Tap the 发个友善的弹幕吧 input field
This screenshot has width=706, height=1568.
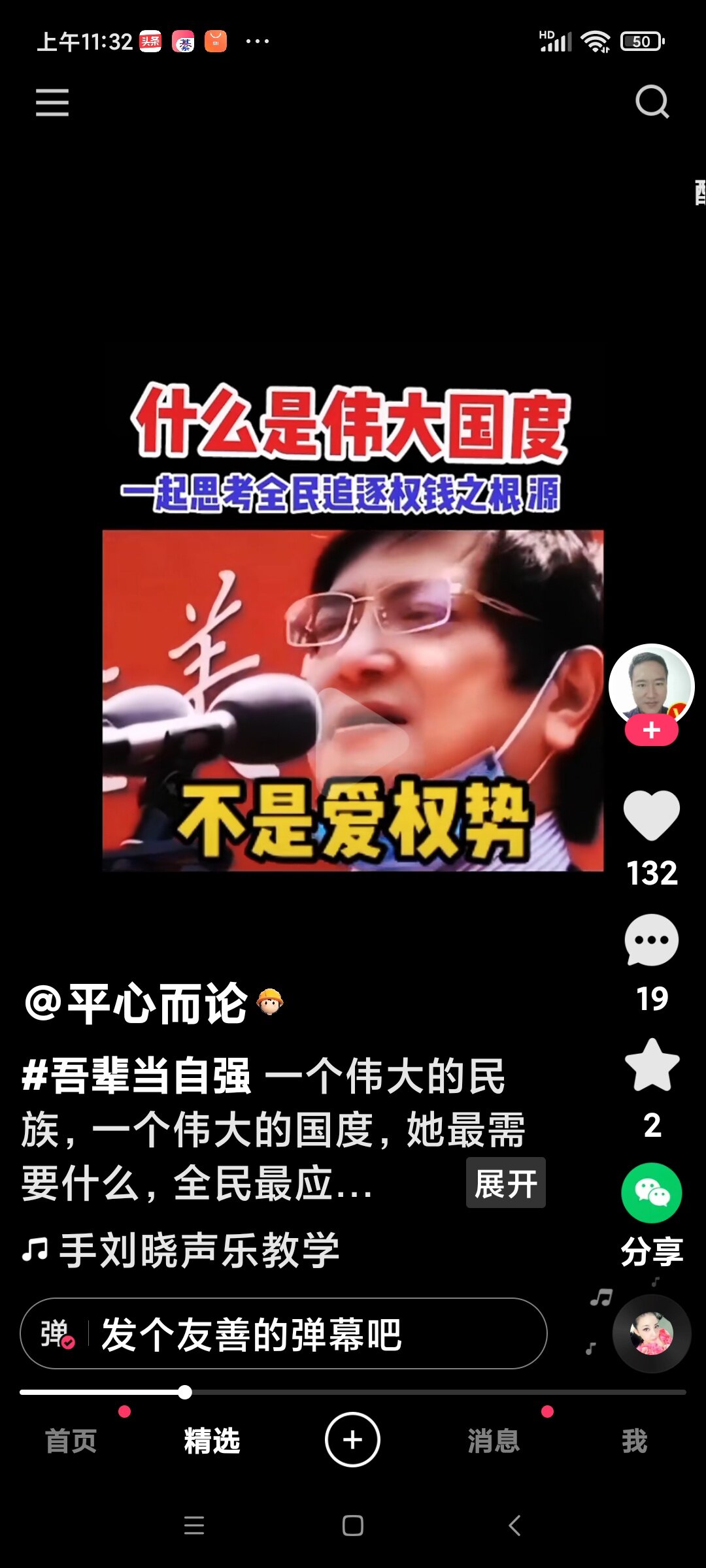click(x=314, y=1333)
